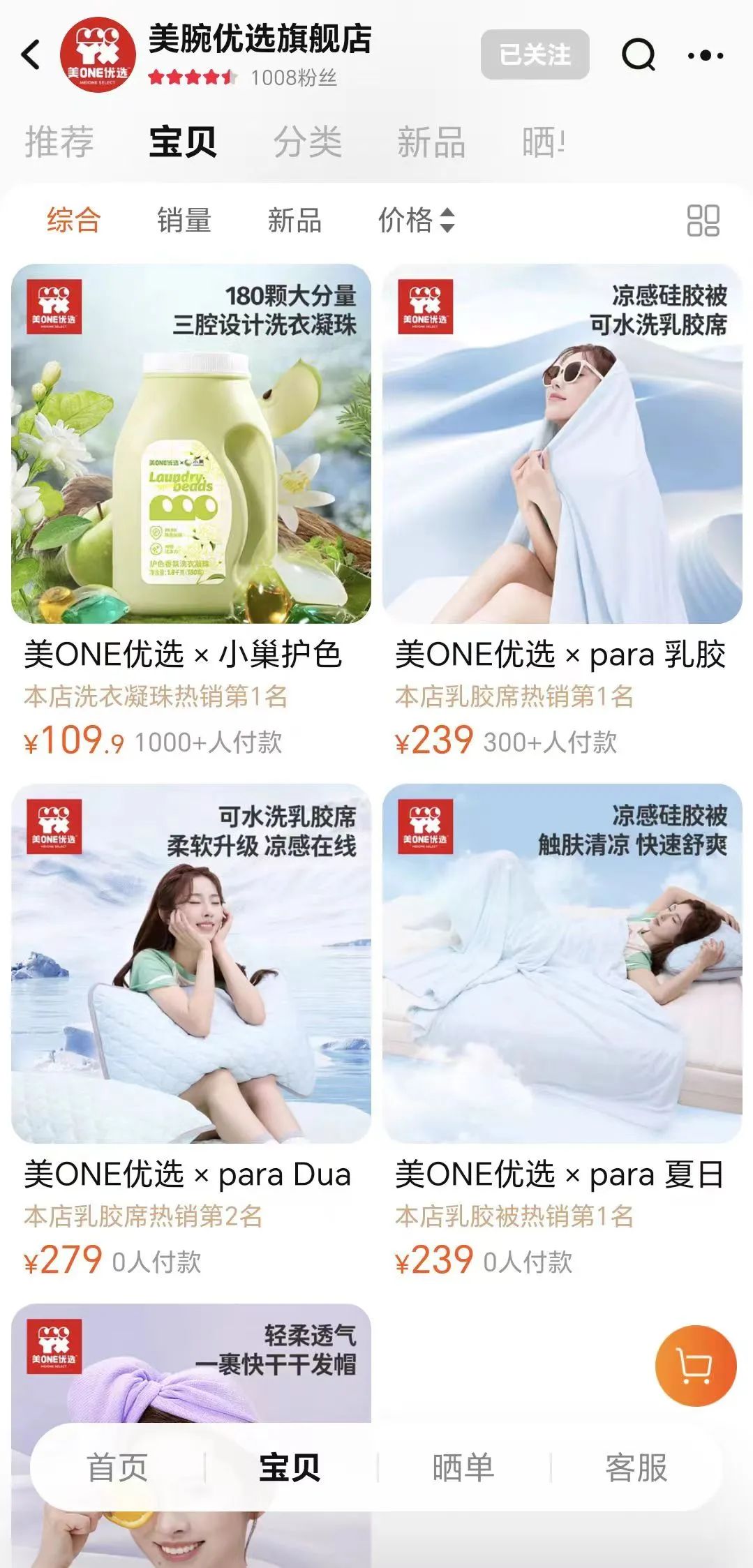Open the store search icon
This screenshot has width=753, height=1568.
pos(638,54)
